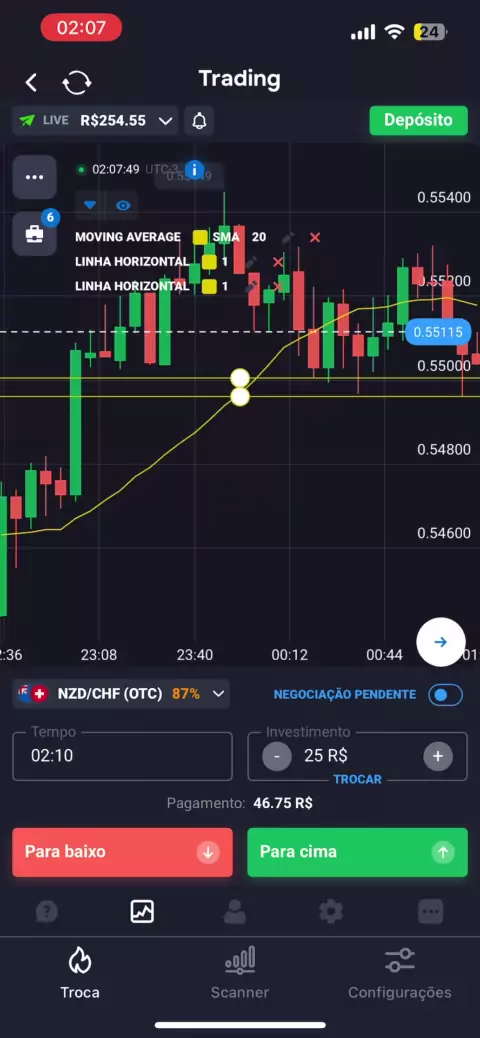Place a Para cima trade
This screenshot has height=1038, width=480.
click(x=358, y=852)
